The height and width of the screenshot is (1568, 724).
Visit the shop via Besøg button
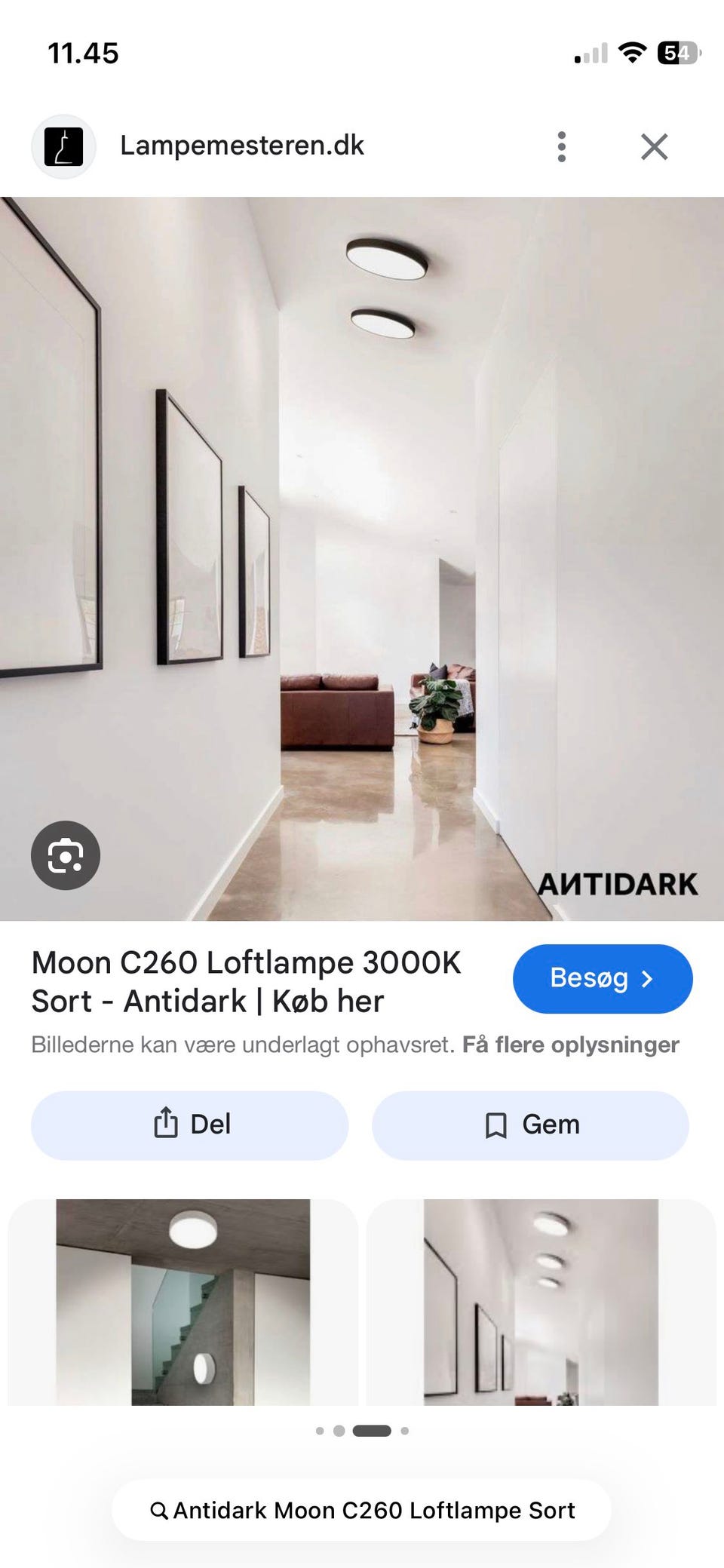603,978
